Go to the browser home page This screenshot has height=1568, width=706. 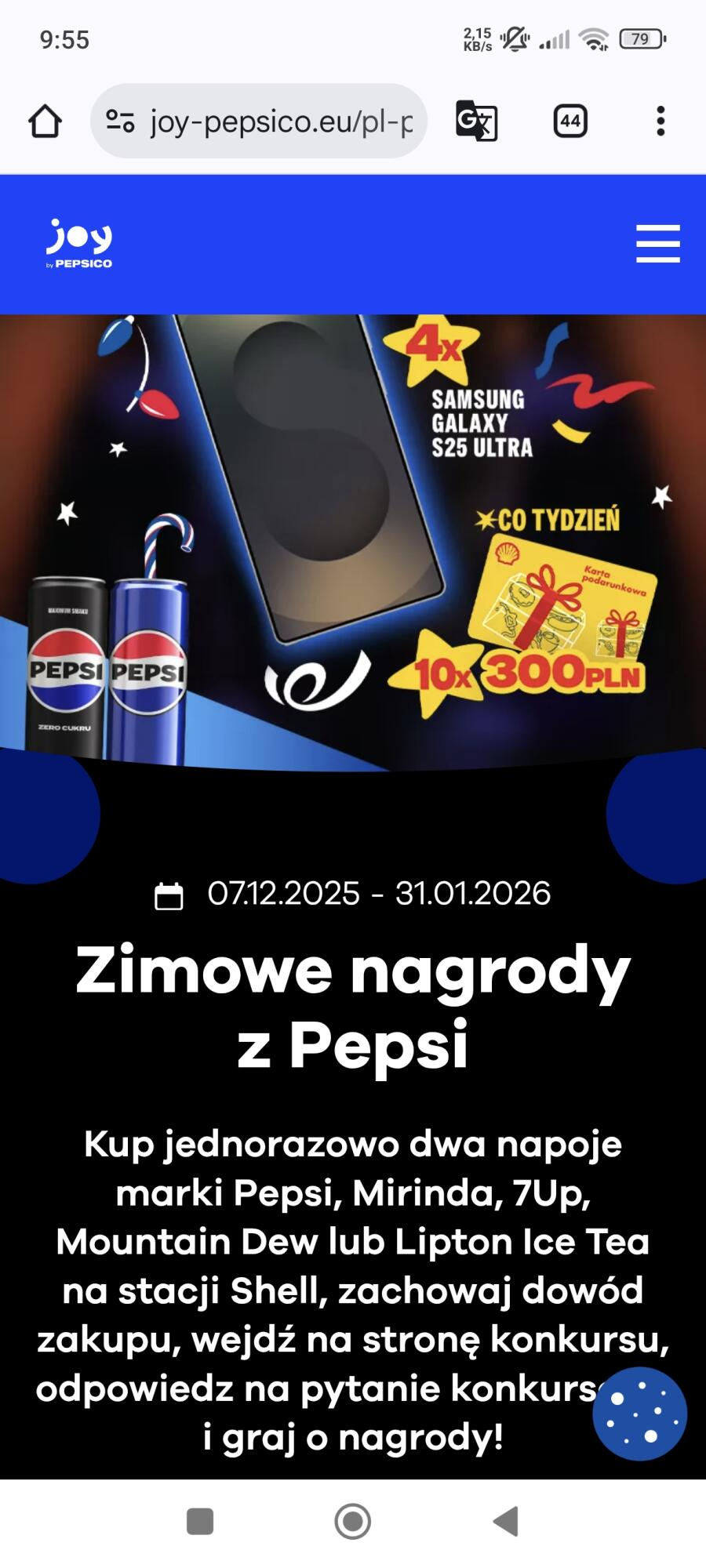45,122
